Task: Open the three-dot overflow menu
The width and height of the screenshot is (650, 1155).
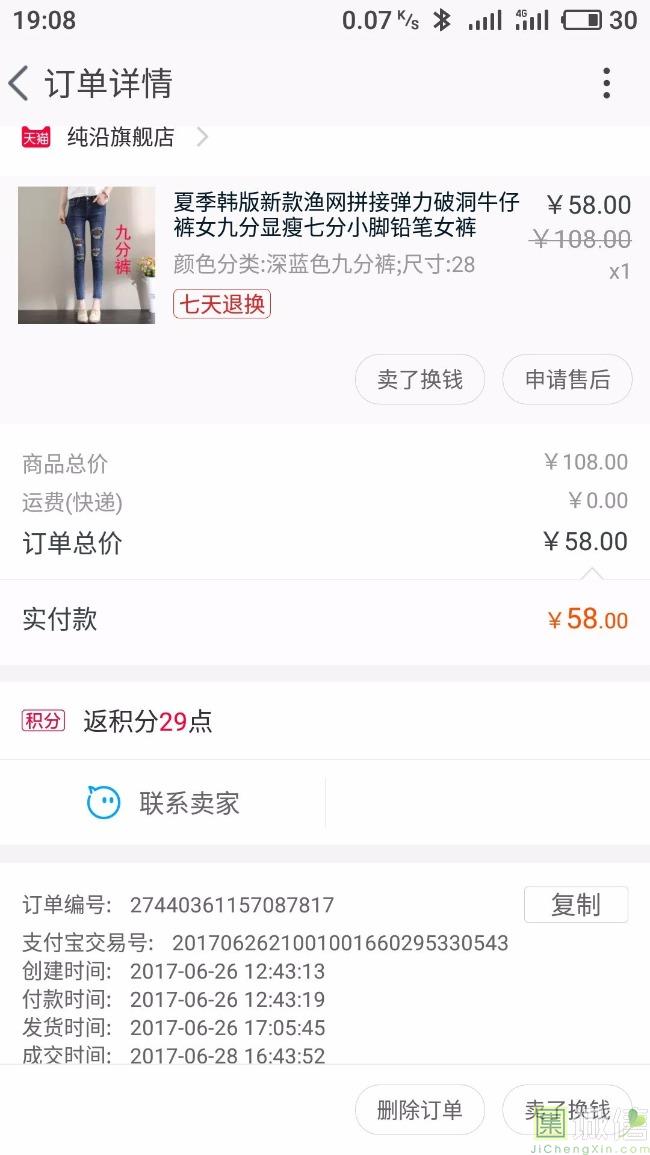Action: [x=606, y=84]
